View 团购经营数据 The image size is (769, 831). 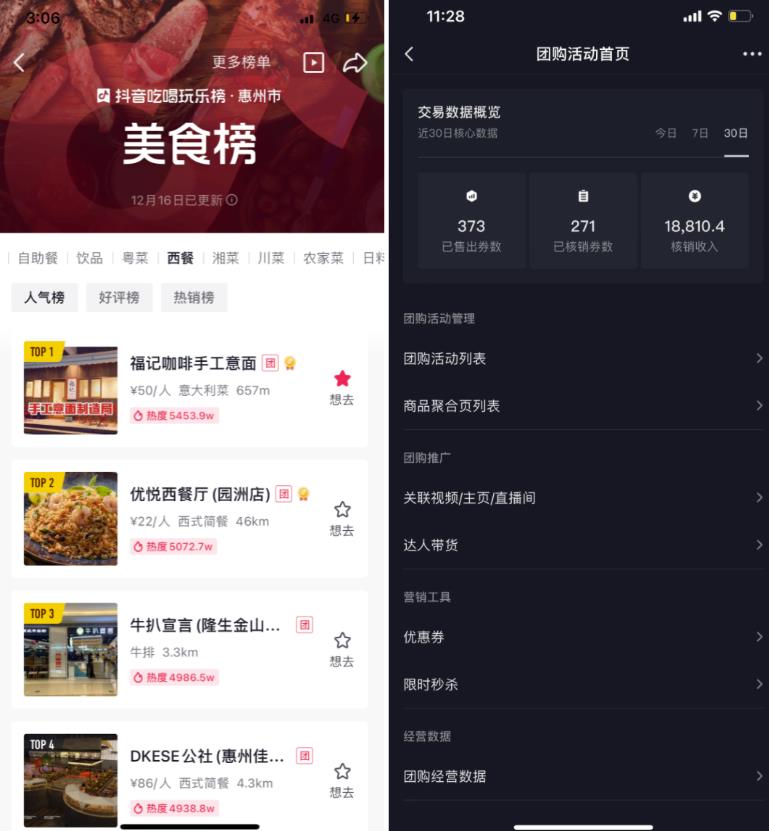pyautogui.click(x=582, y=776)
